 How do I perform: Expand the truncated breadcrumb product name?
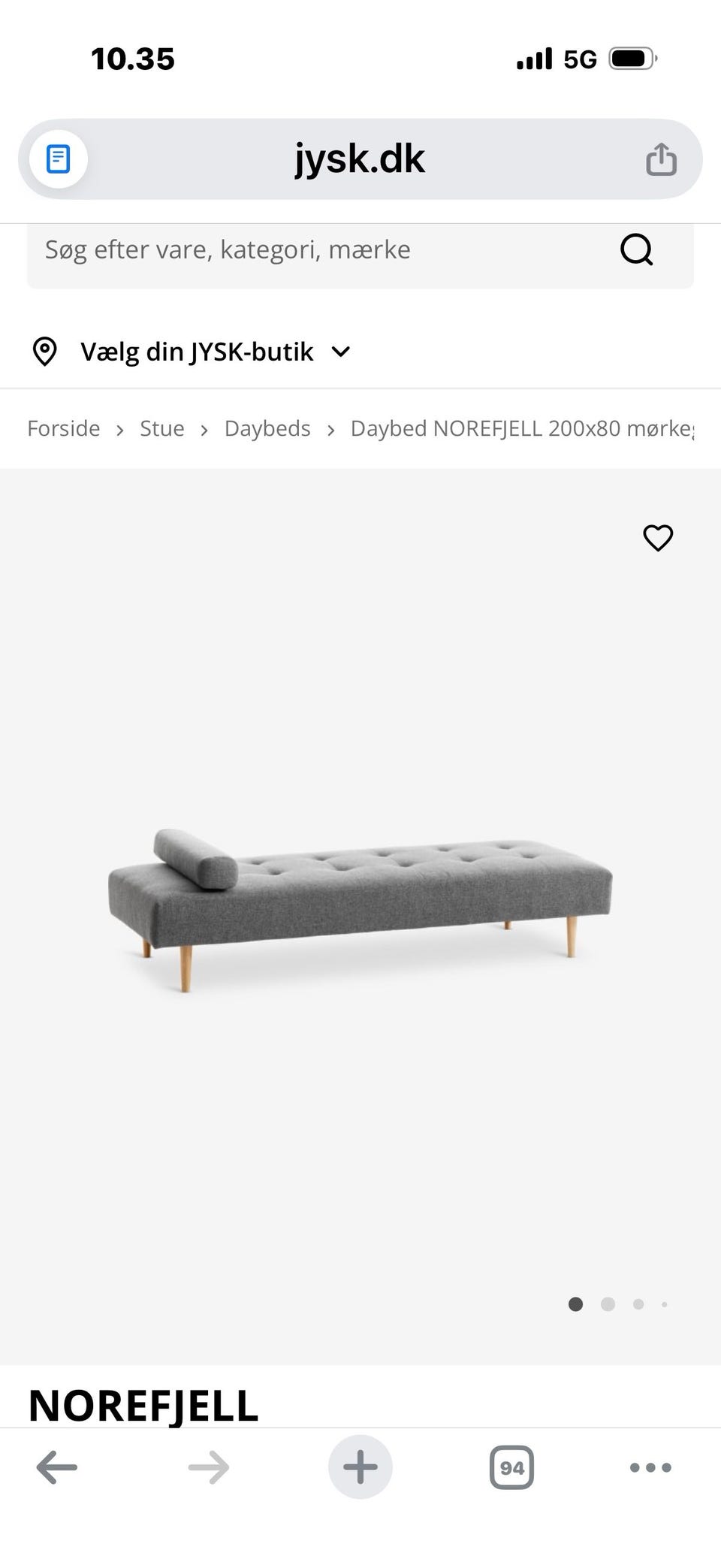(523, 428)
